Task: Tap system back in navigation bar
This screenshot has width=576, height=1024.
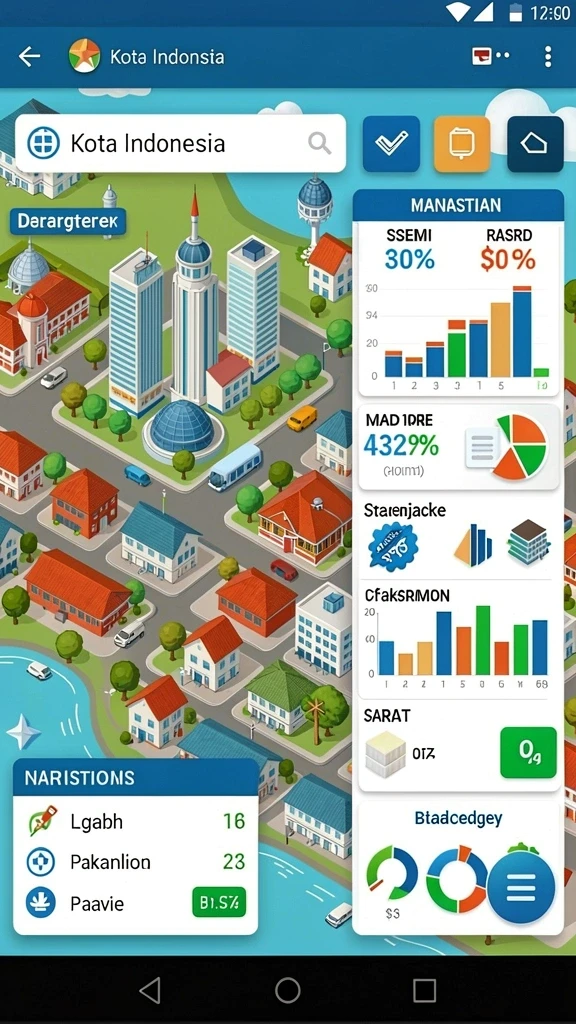Action: pyautogui.click(x=150, y=991)
